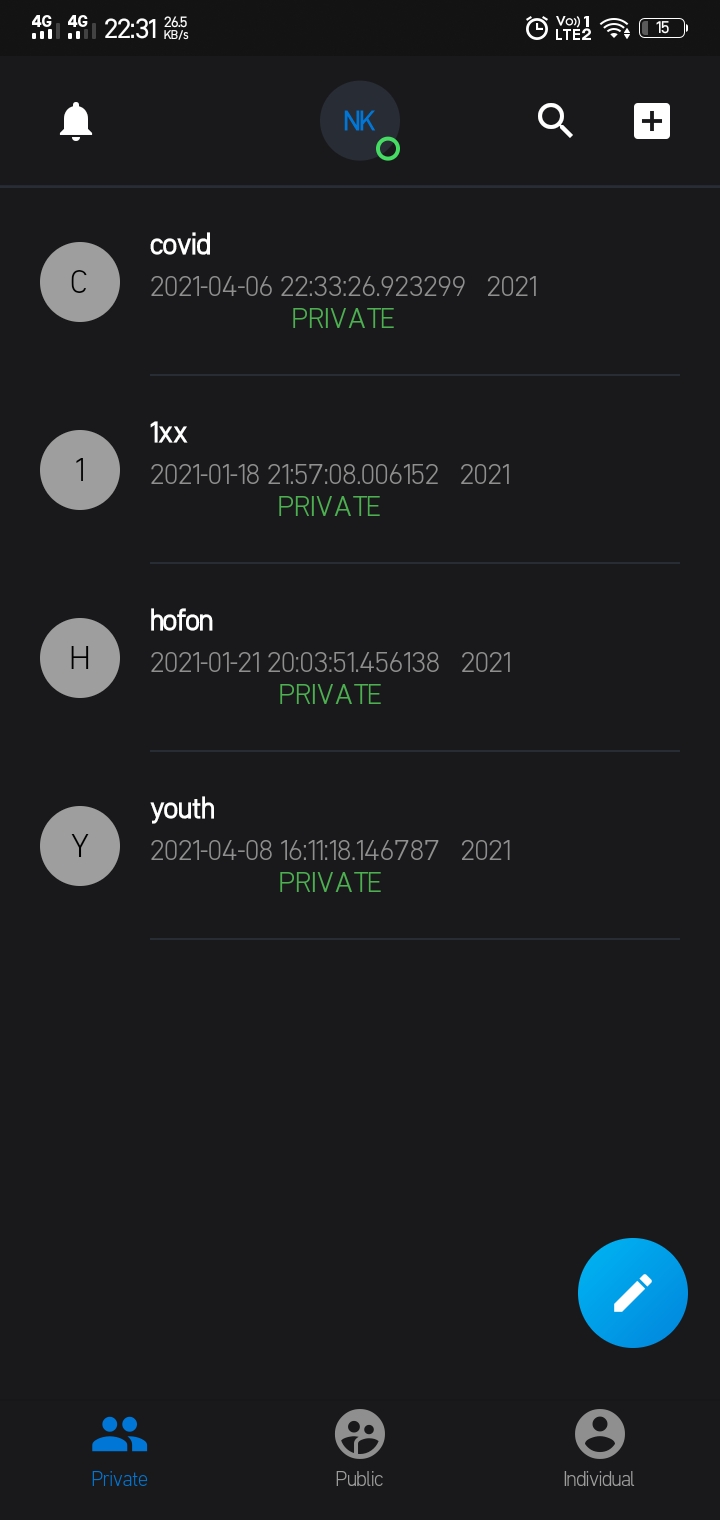Open notifications via the bell icon
720x1520 pixels.
pyautogui.click(x=78, y=120)
